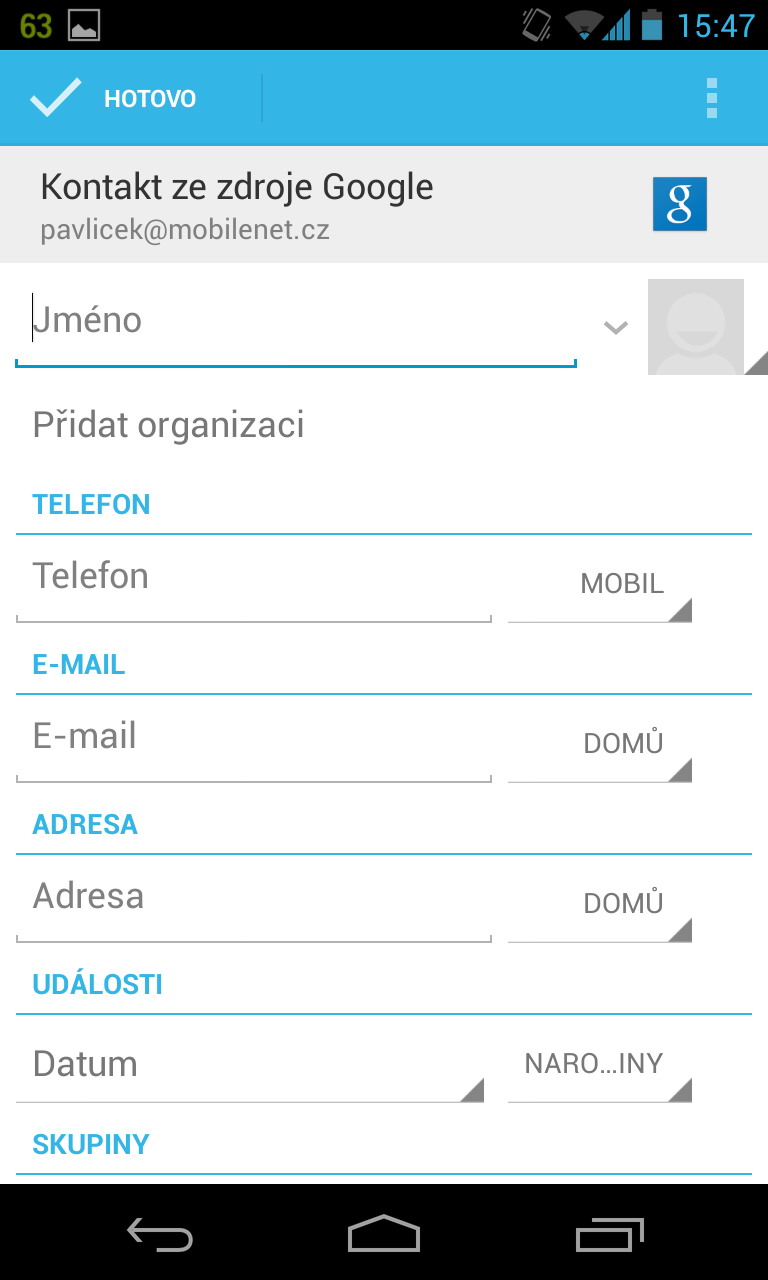Click the E-mail input field

[x=250, y=736]
